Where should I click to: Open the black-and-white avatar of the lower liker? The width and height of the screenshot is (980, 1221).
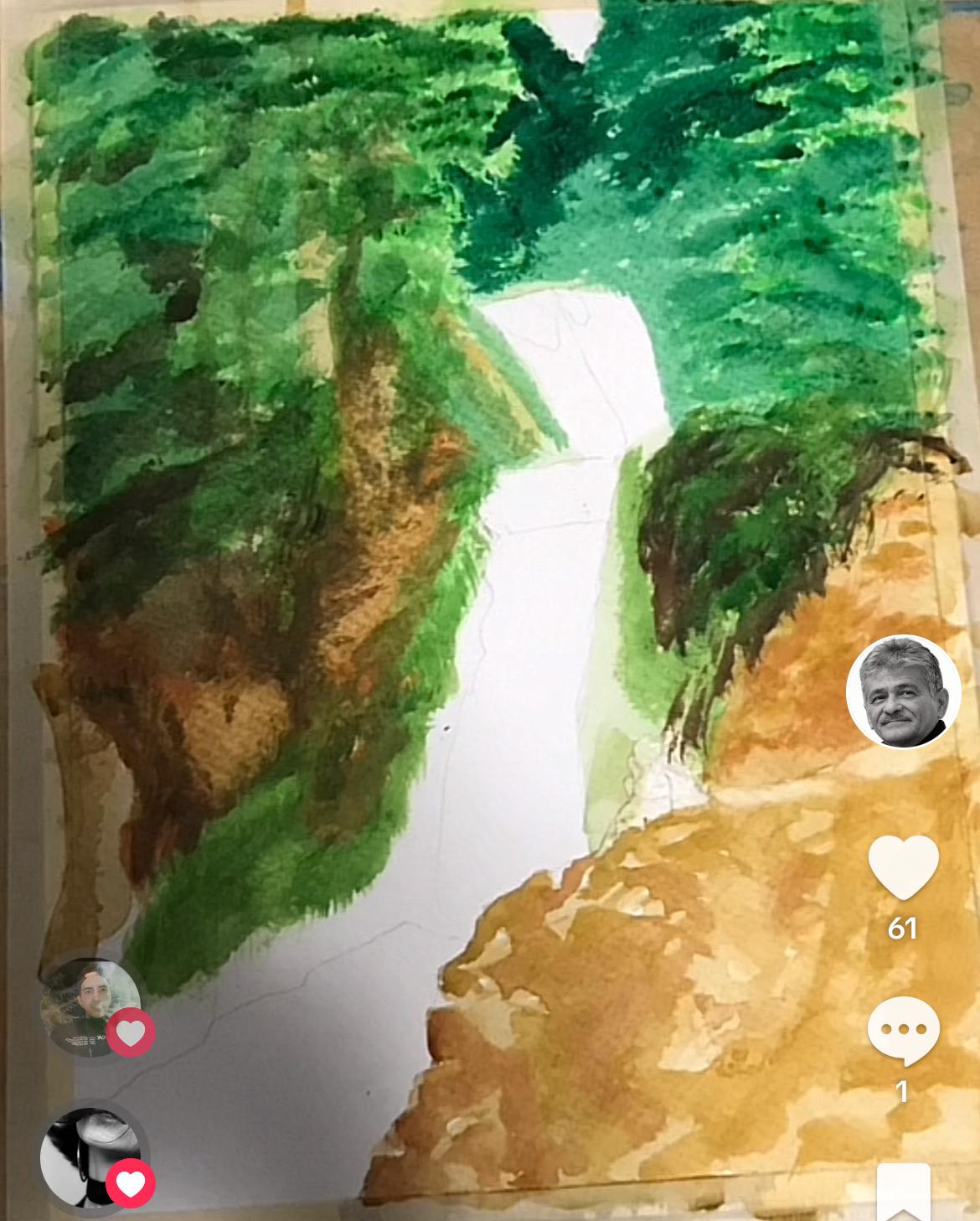pos(88,1156)
